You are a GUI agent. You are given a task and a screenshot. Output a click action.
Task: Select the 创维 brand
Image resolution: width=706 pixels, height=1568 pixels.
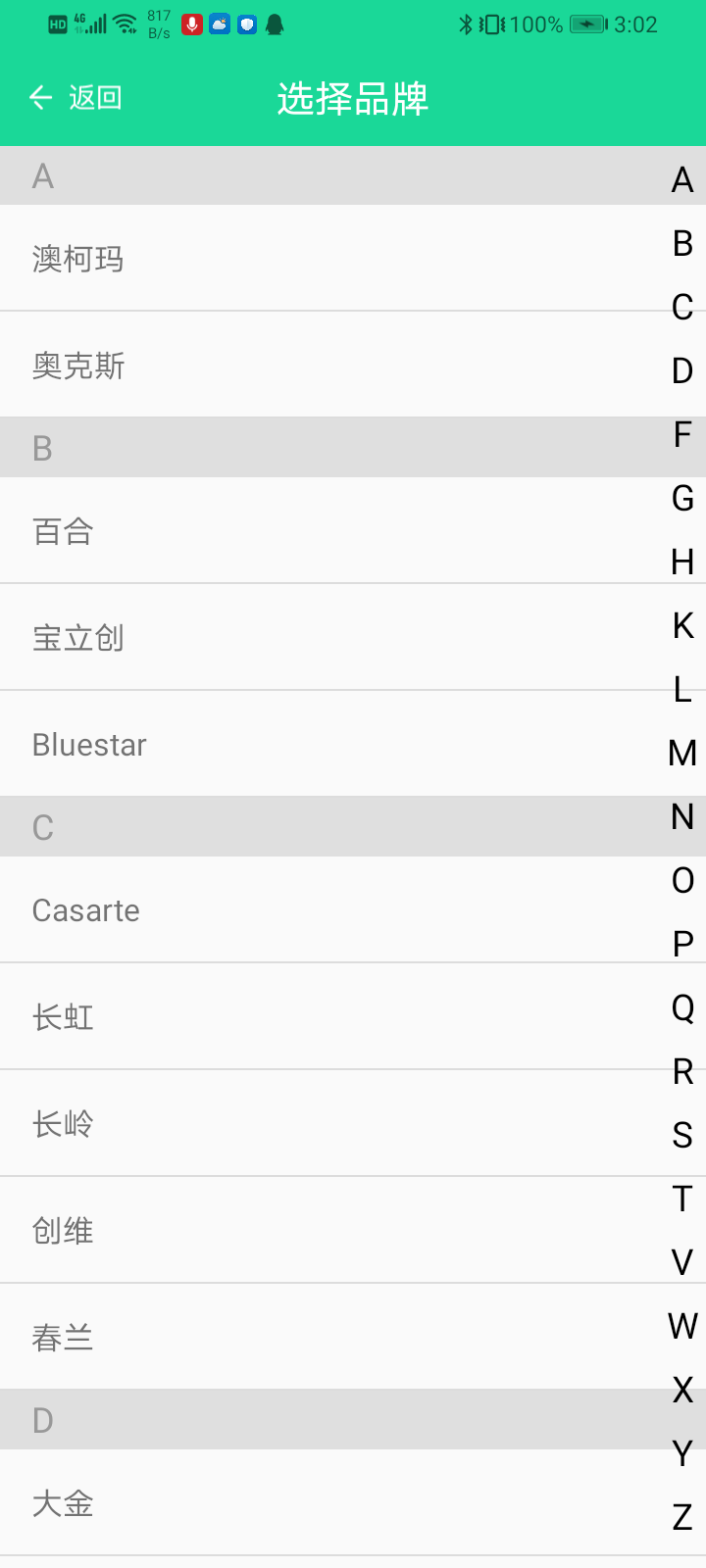pyautogui.click(x=64, y=1231)
